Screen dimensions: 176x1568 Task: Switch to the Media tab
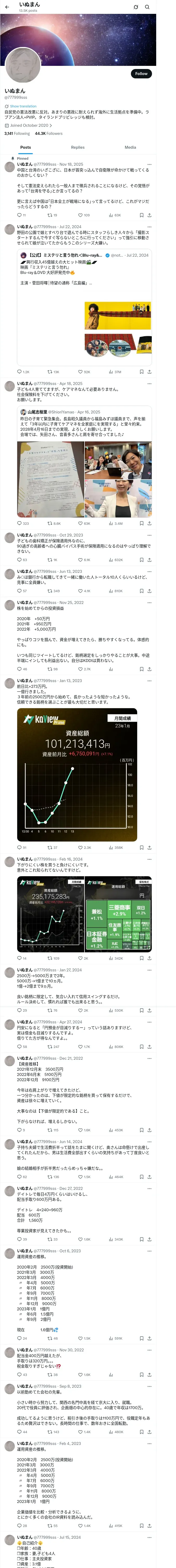tap(130, 147)
